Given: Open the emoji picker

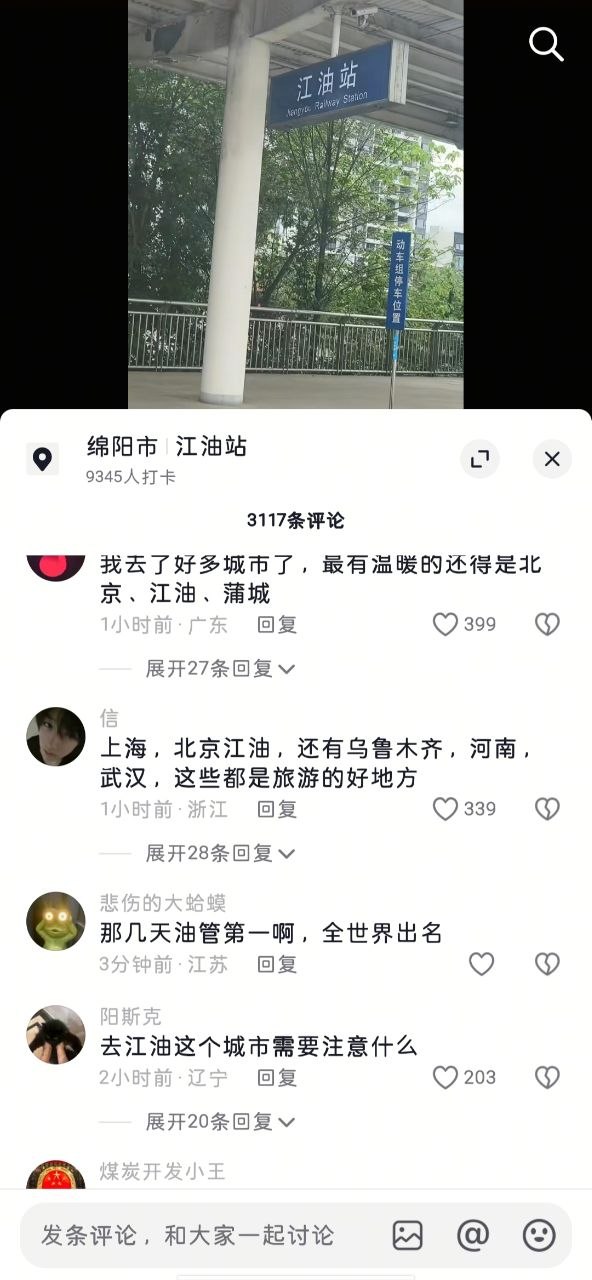Looking at the screenshot, I should point(539,1235).
